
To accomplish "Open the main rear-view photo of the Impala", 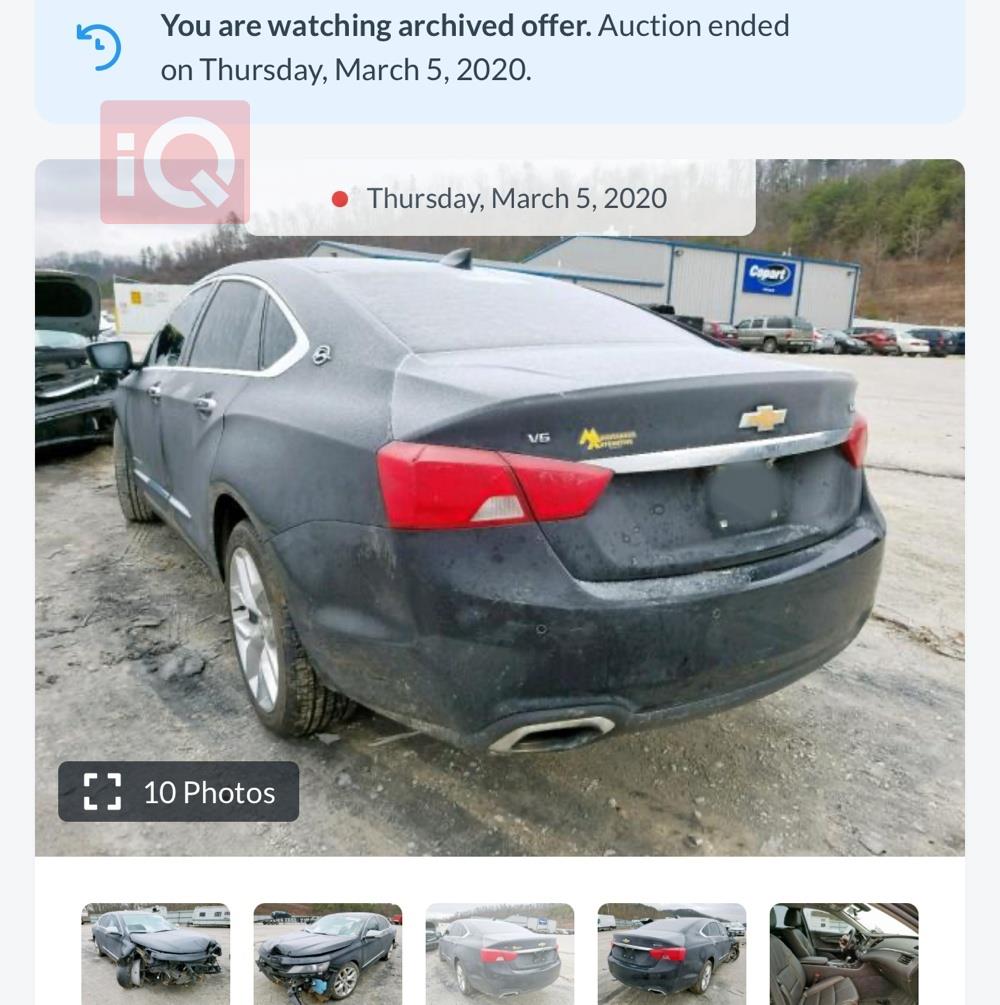I will tap(500, 520).
